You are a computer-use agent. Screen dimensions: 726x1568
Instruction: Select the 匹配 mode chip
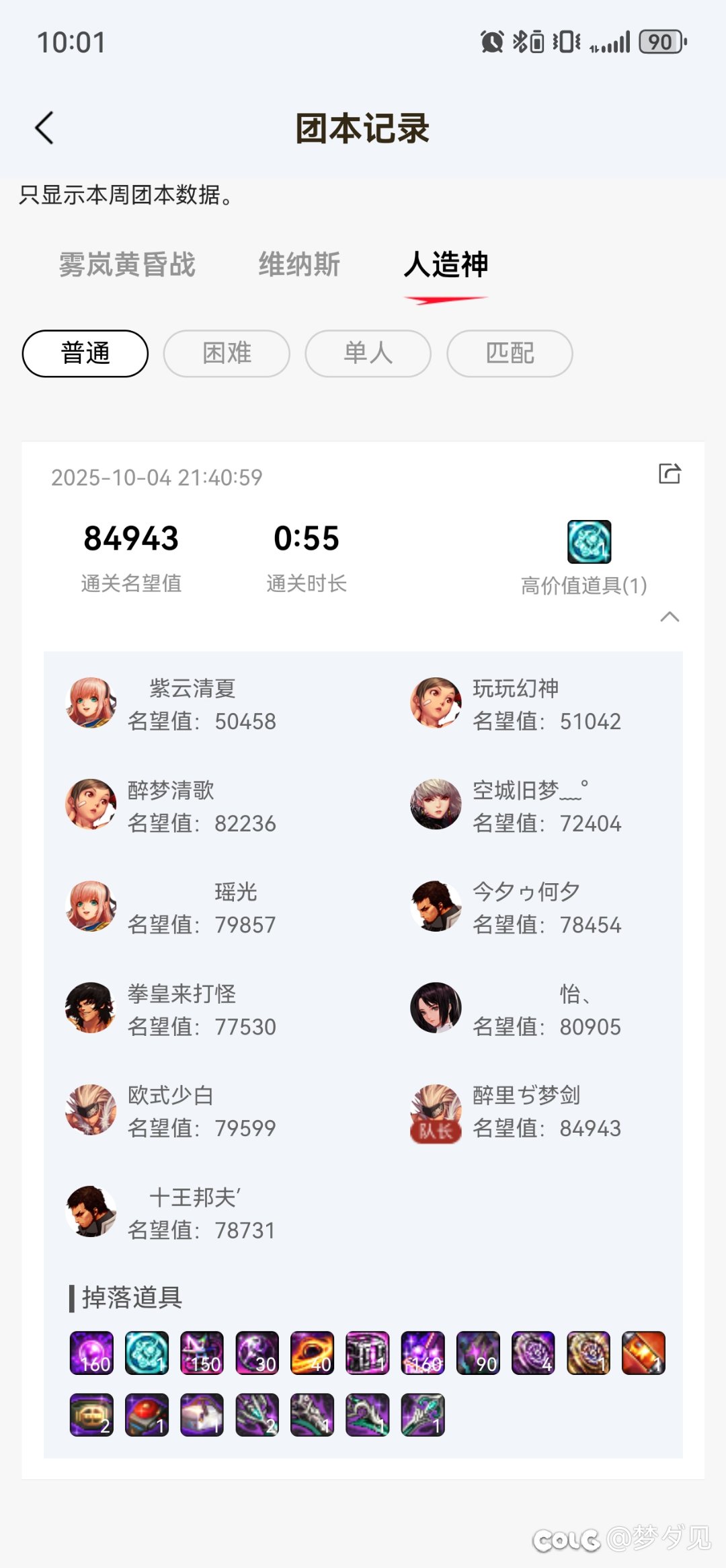coord(510,353)
